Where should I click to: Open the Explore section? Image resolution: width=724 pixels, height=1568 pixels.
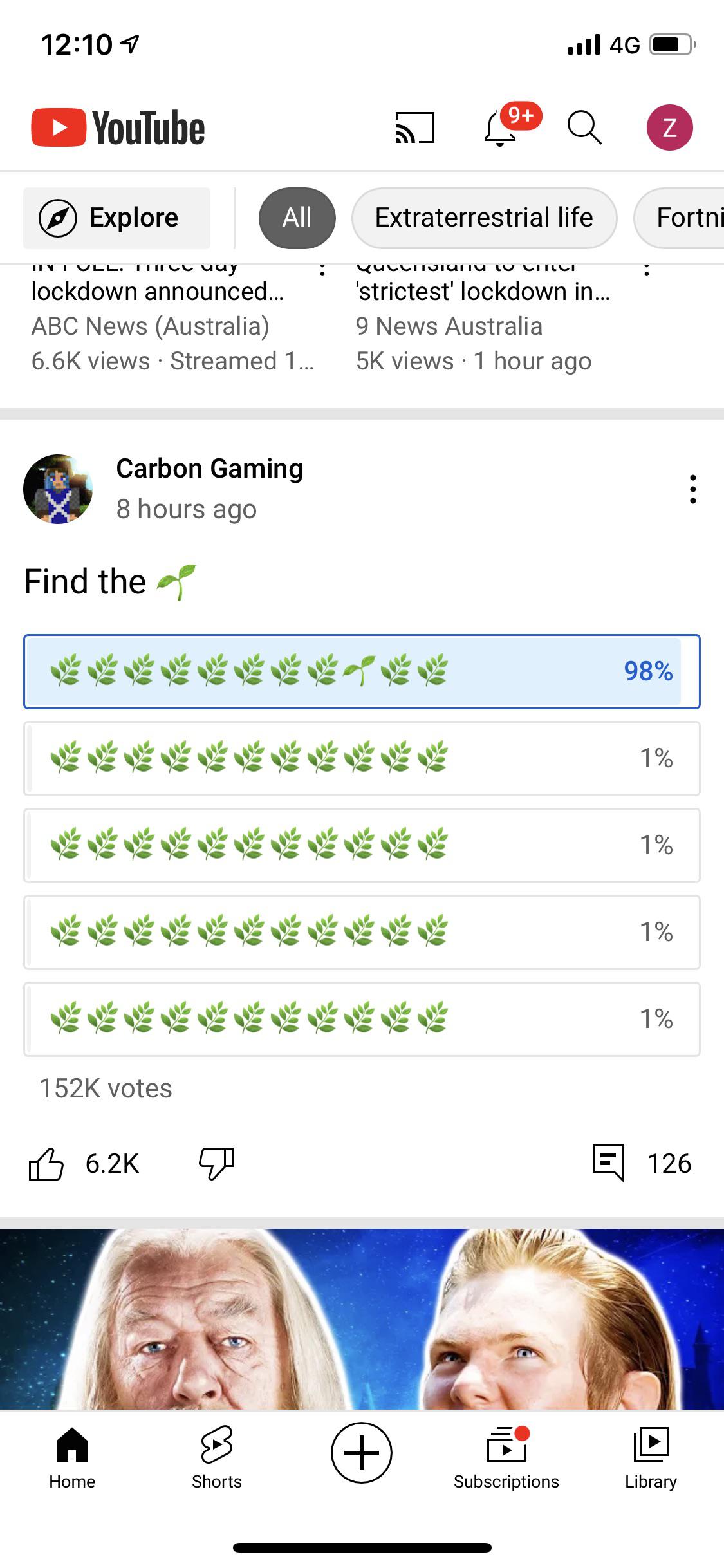(117, 218)
